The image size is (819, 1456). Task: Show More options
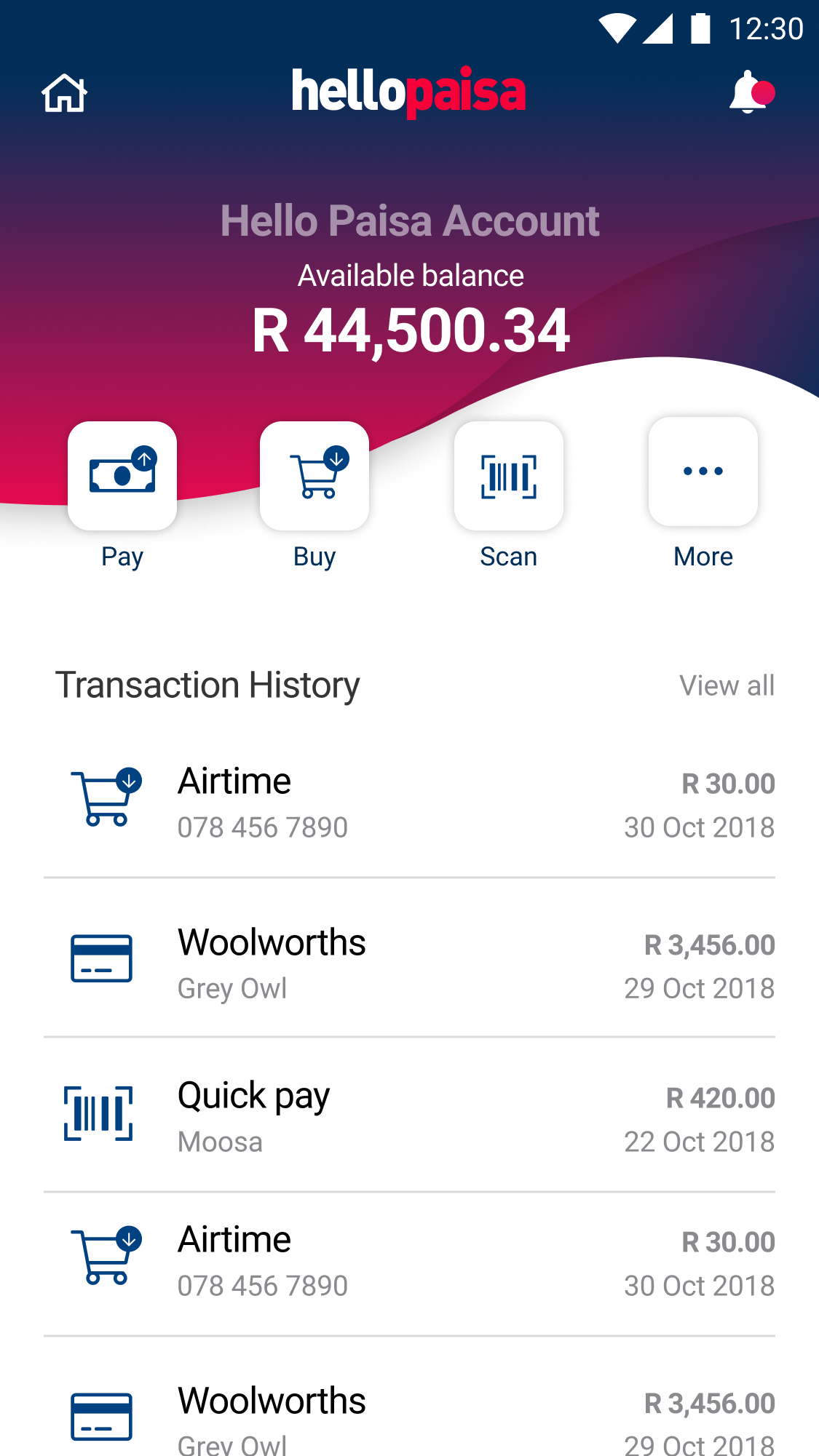point(703,472)
